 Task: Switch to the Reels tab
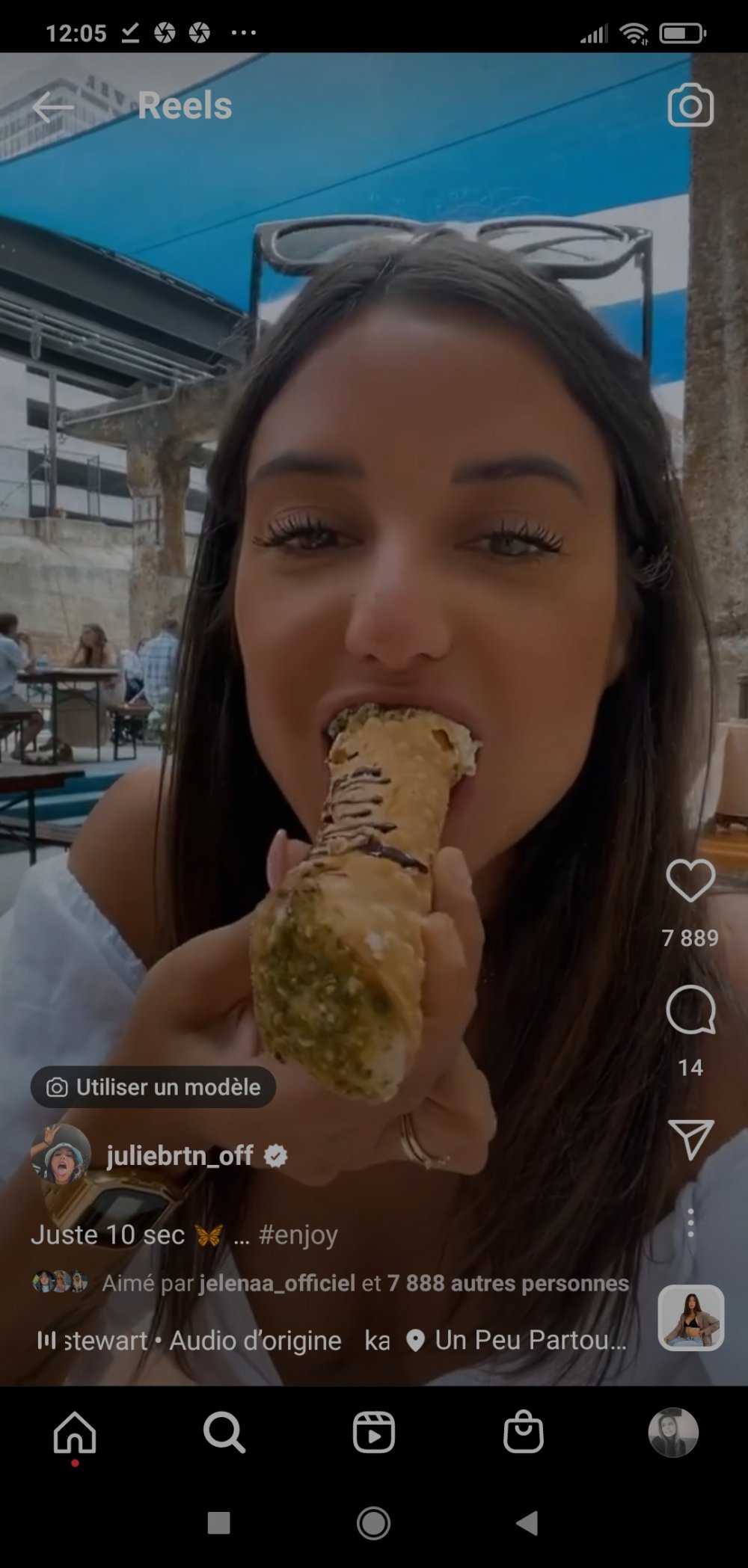pos(373,1433)
